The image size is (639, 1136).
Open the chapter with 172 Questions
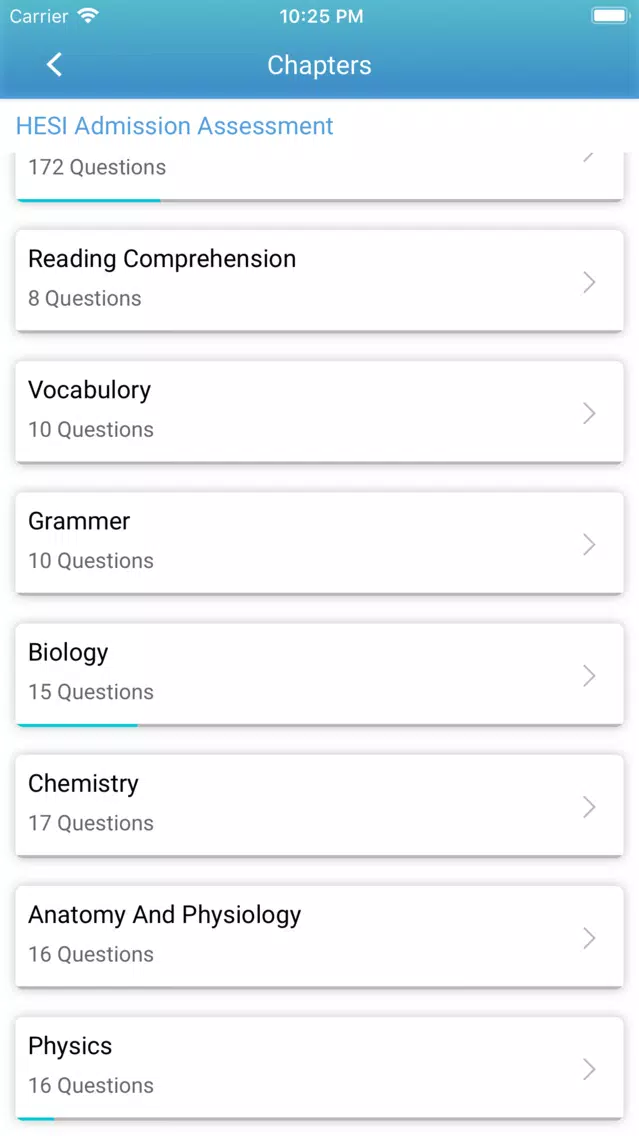click(320, 176)
